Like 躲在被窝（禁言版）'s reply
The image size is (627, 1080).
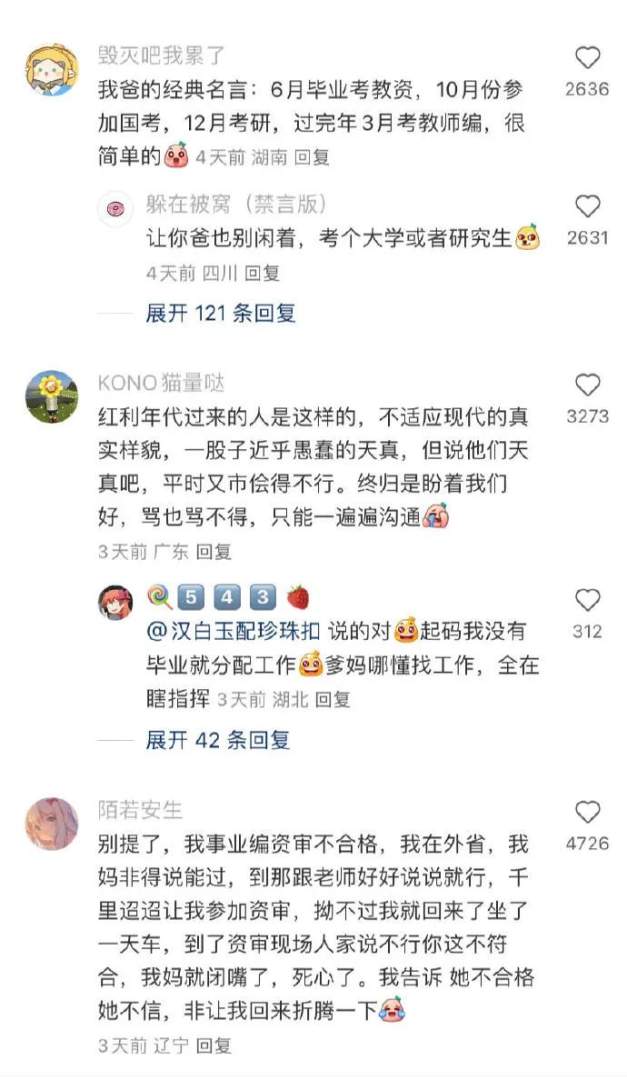(x=587, y=207)
